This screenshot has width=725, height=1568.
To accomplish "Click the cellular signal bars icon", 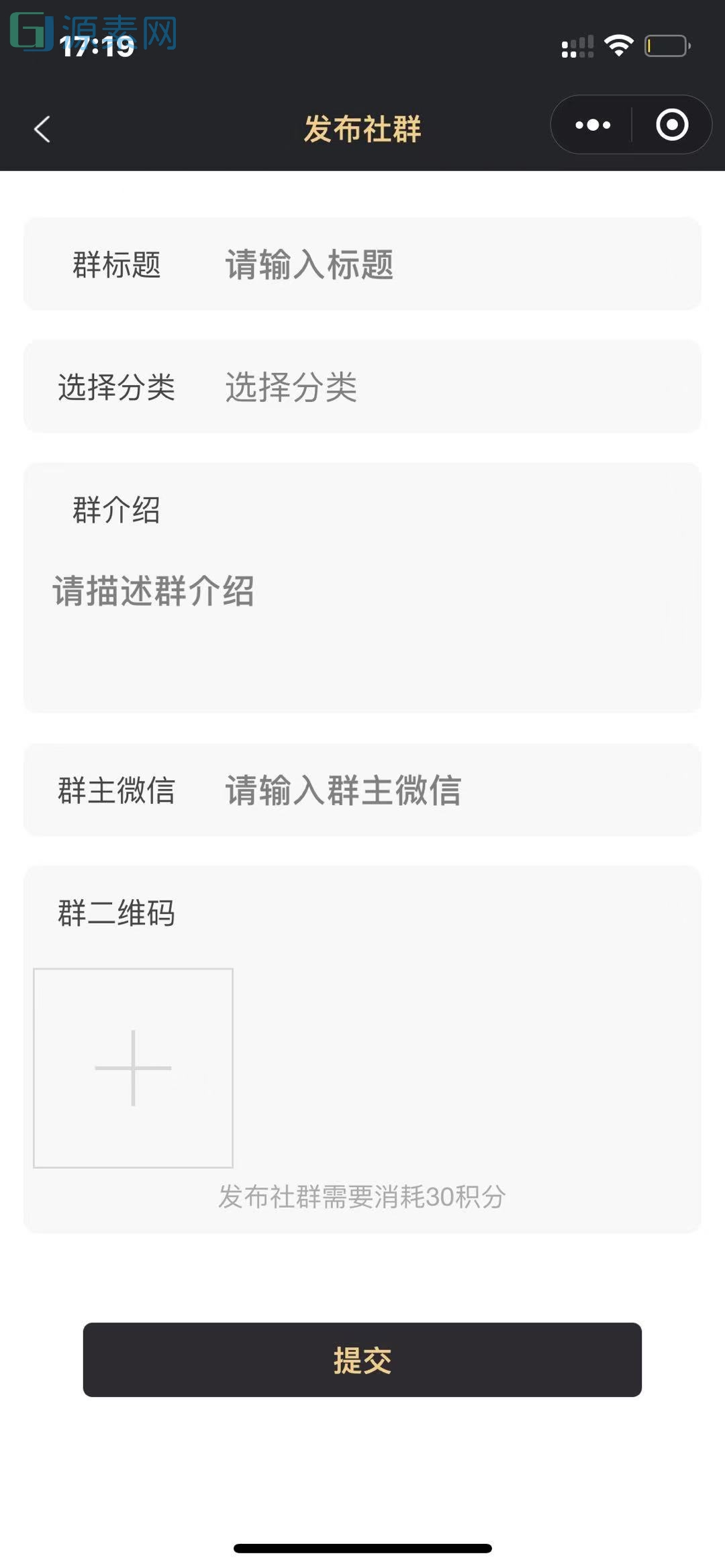I will pyautogui.click(x=576, y=46).
